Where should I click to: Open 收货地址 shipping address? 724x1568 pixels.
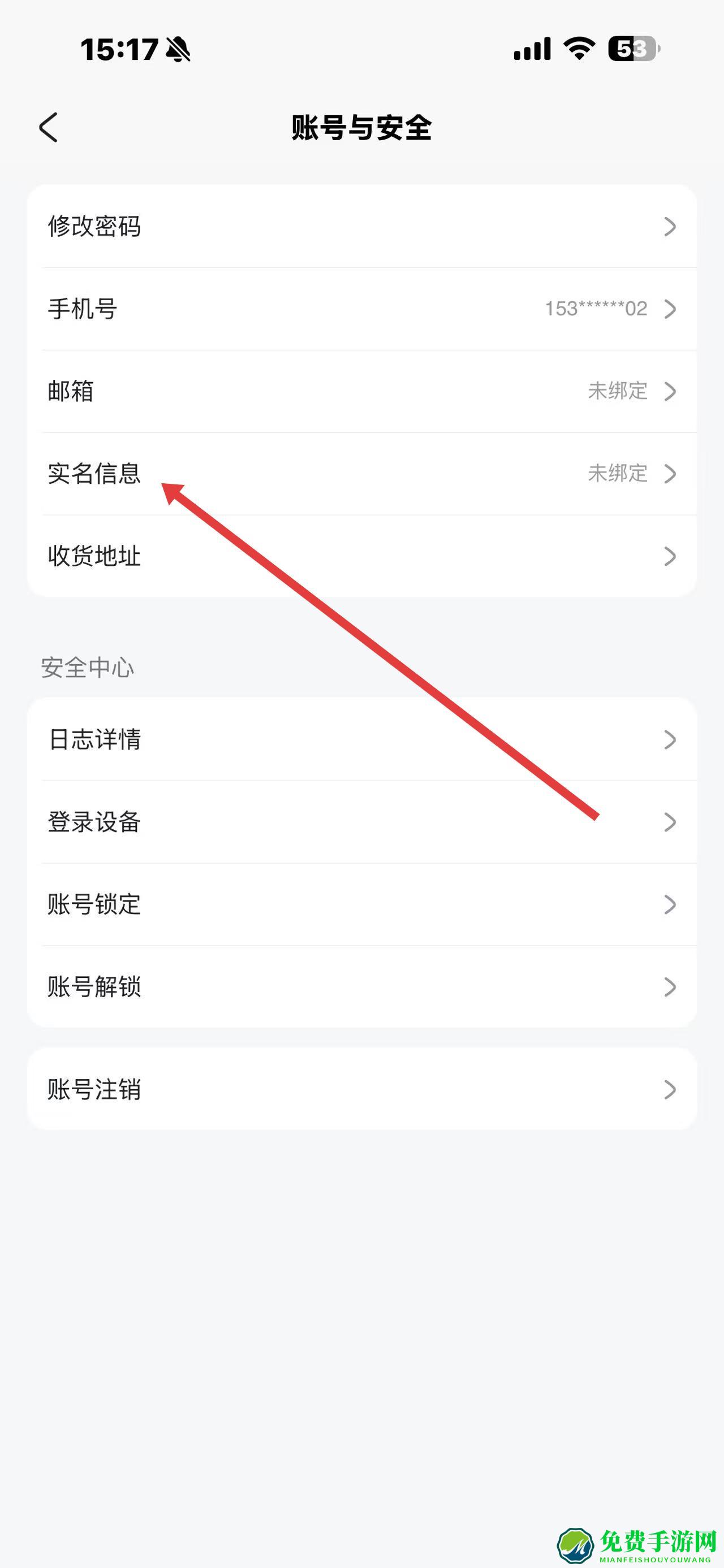coord(361,556)
